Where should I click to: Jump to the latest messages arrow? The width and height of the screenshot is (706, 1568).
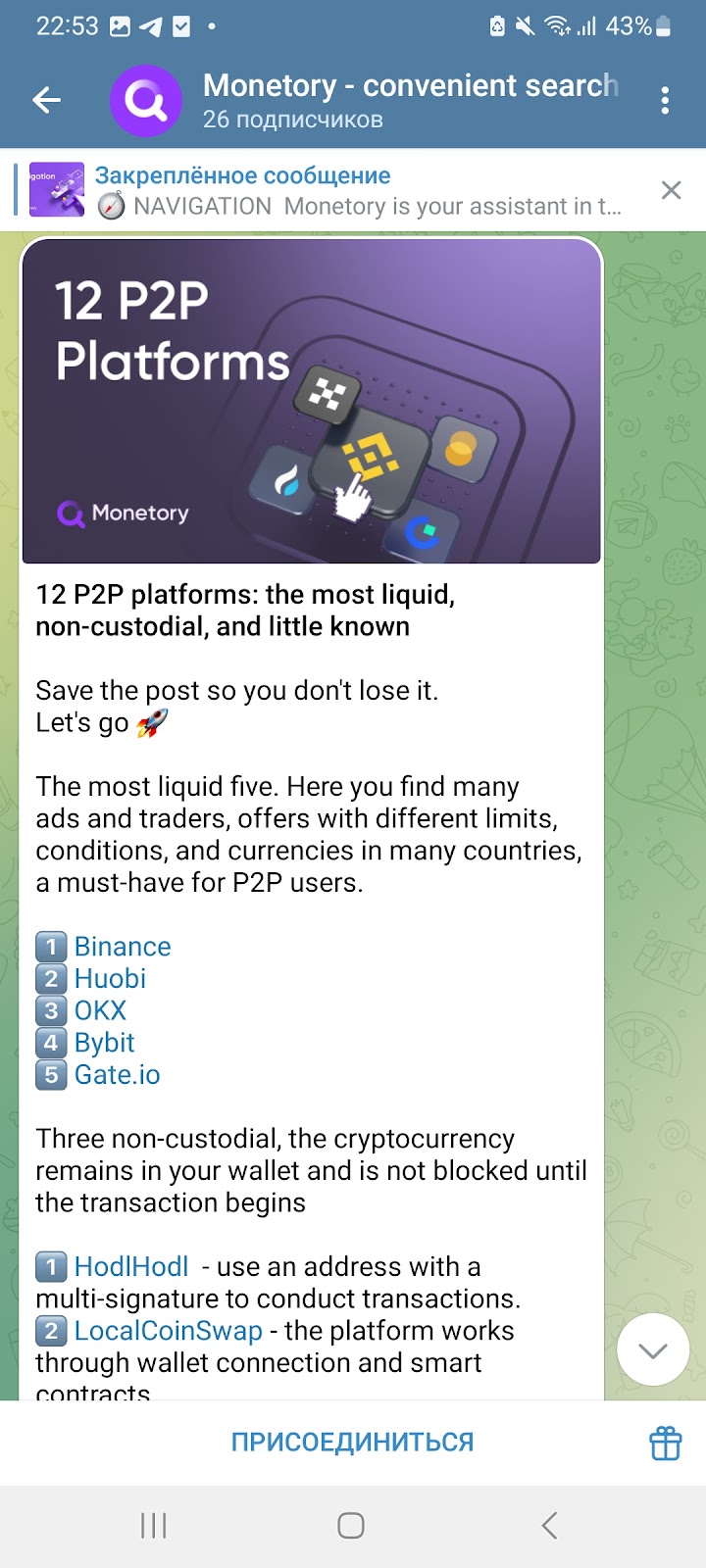click(653, 1349)
